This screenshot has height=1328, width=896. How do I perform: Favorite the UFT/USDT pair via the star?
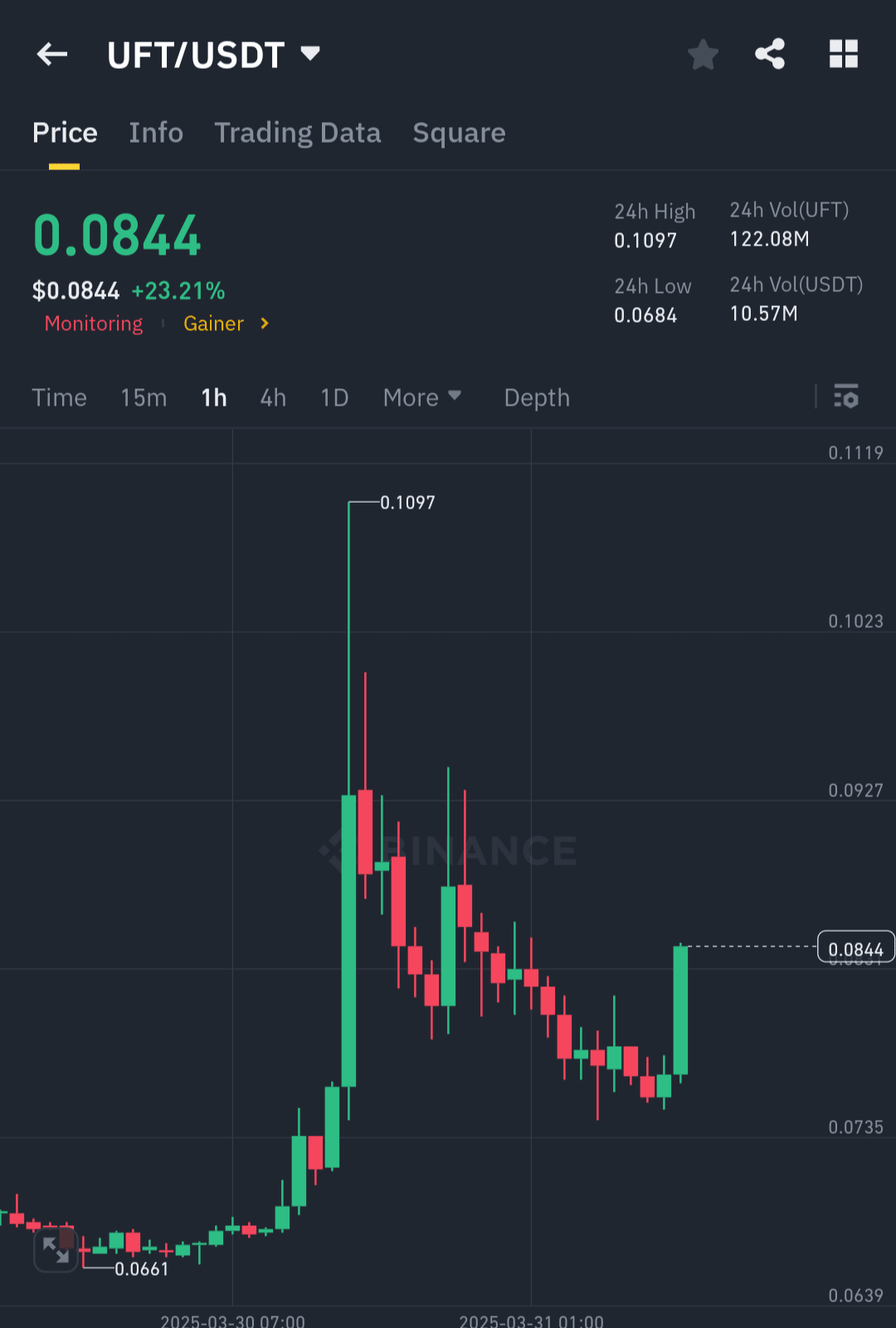click(x=703, y=54)
